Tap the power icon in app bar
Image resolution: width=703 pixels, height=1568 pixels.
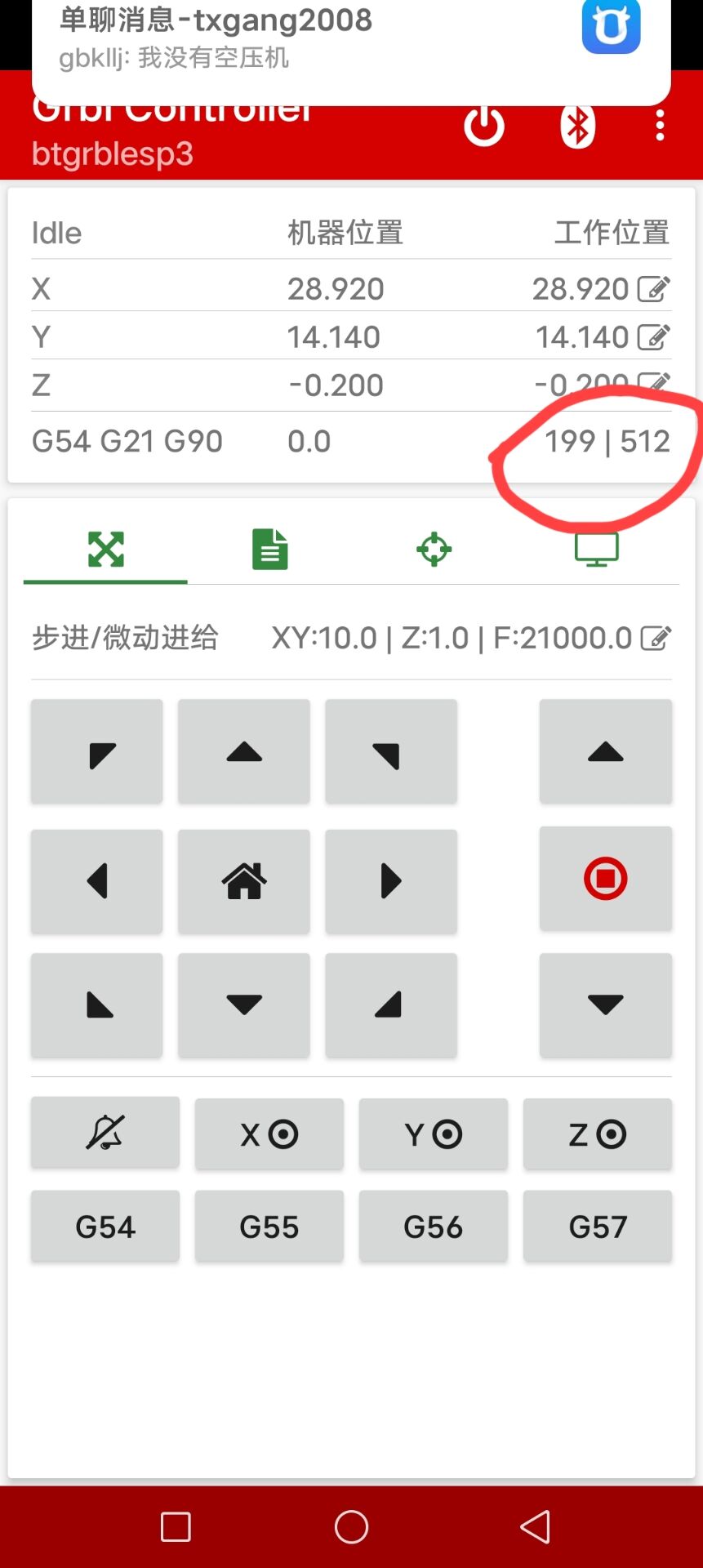(484, 127)
